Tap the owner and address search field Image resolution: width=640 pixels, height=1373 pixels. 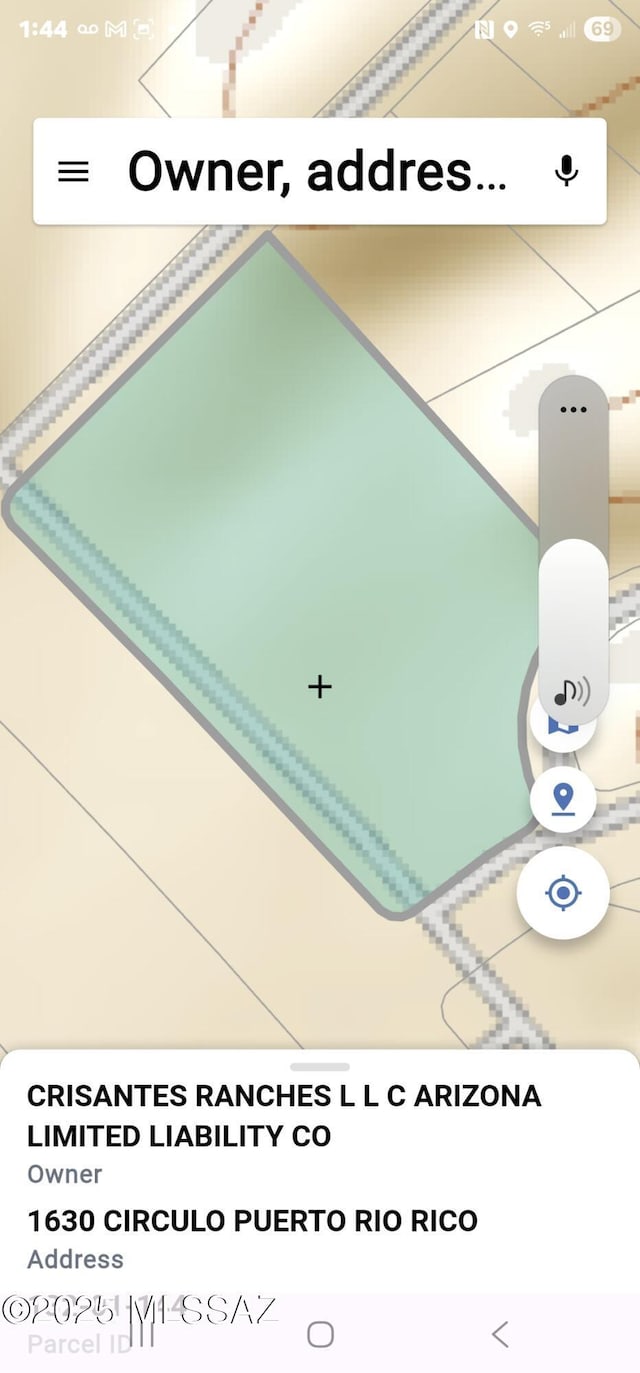pyautogui.click(x=316, y=171)
